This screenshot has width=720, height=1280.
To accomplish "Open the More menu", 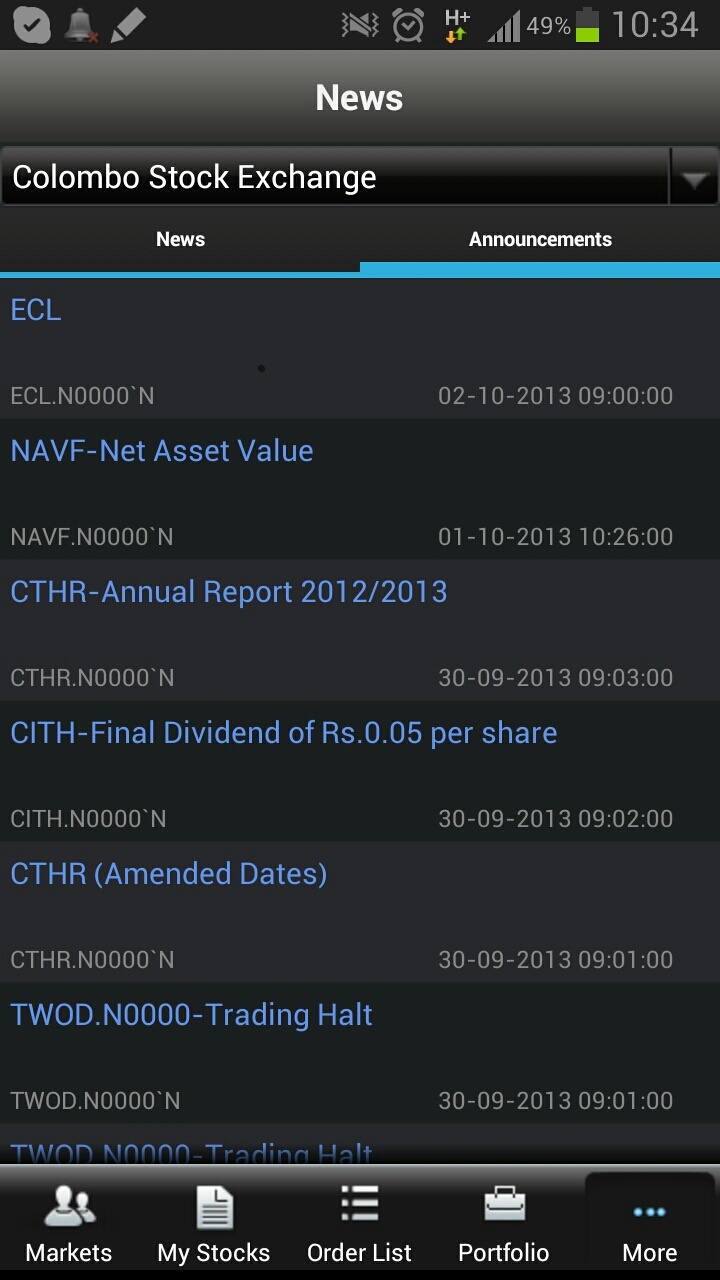I will click(x=650, y=1224).
